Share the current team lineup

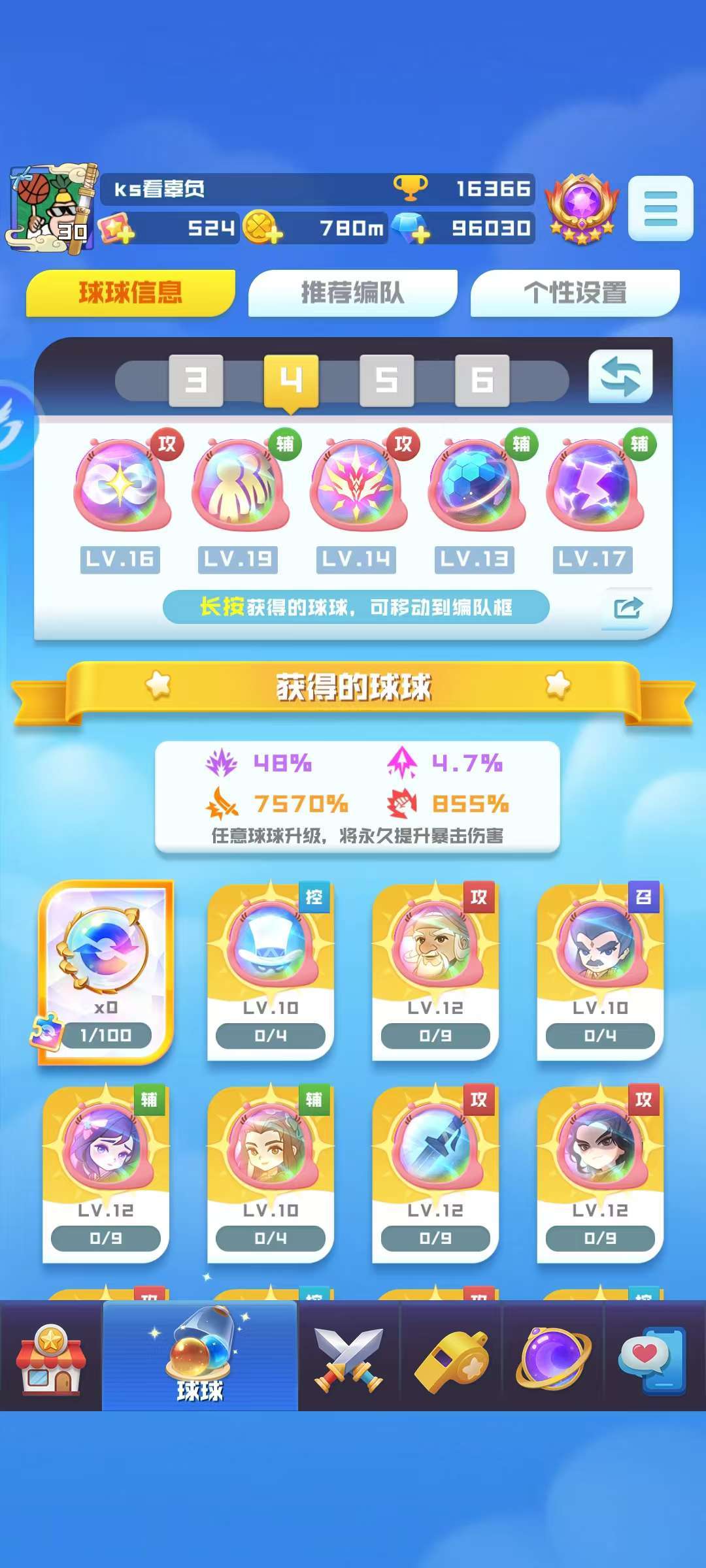[x=628, y=609]
